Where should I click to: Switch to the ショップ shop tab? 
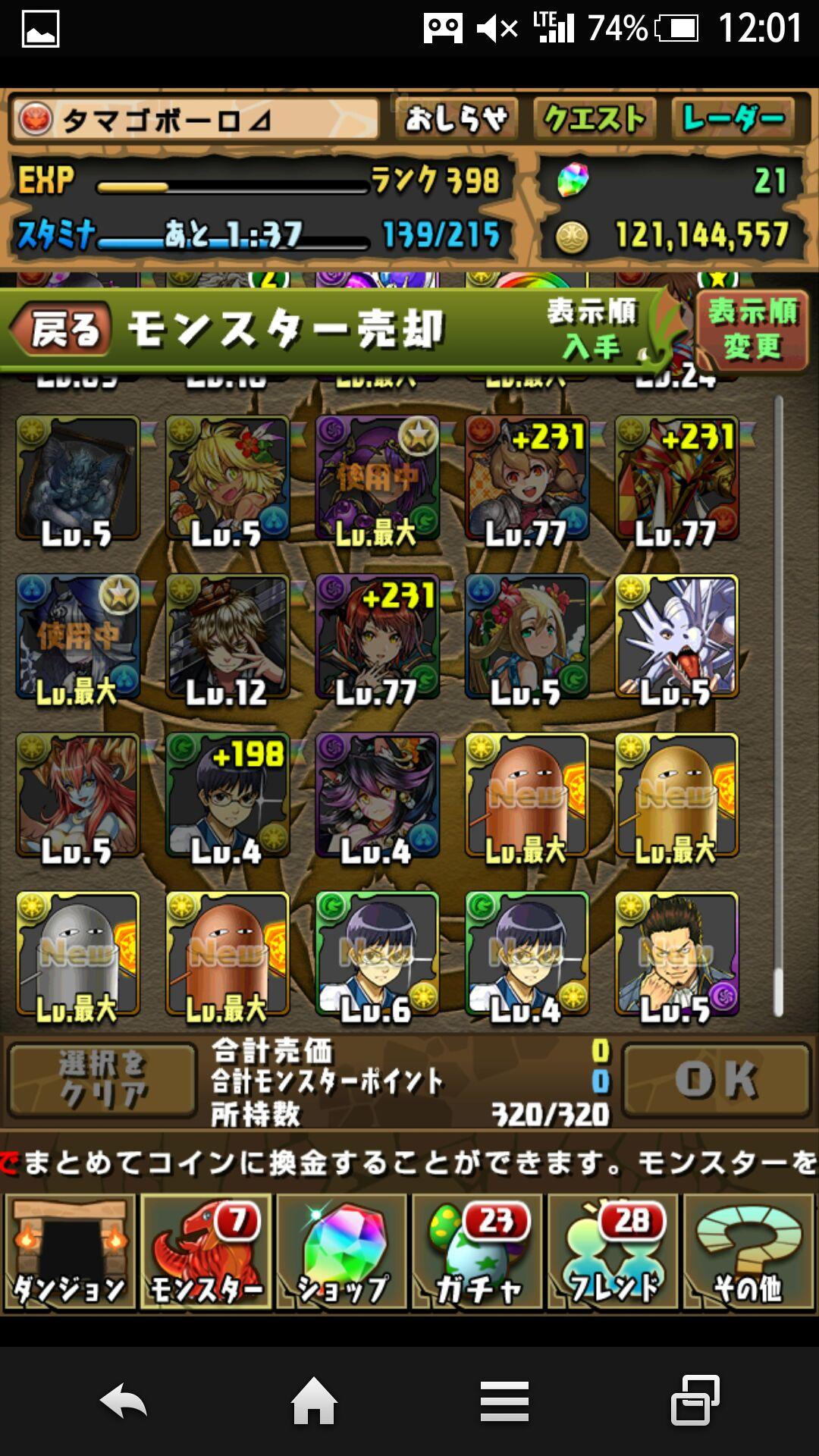click(342, 1251)
